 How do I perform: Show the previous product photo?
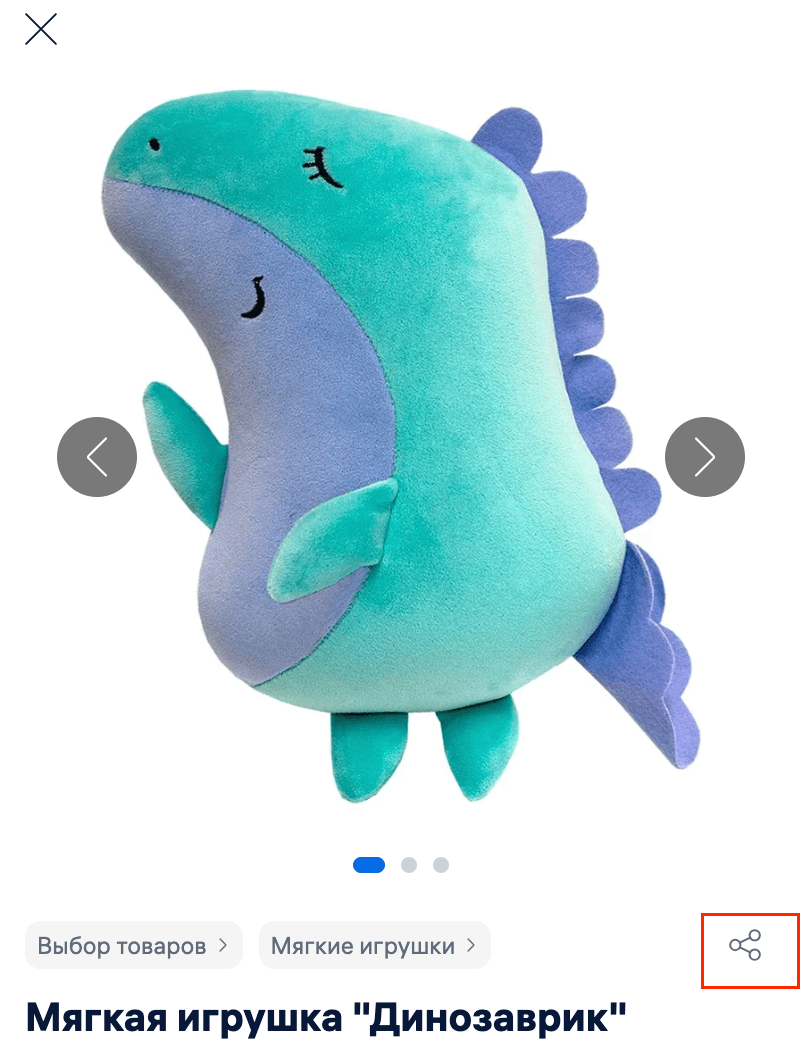click(x=97, y=457)
